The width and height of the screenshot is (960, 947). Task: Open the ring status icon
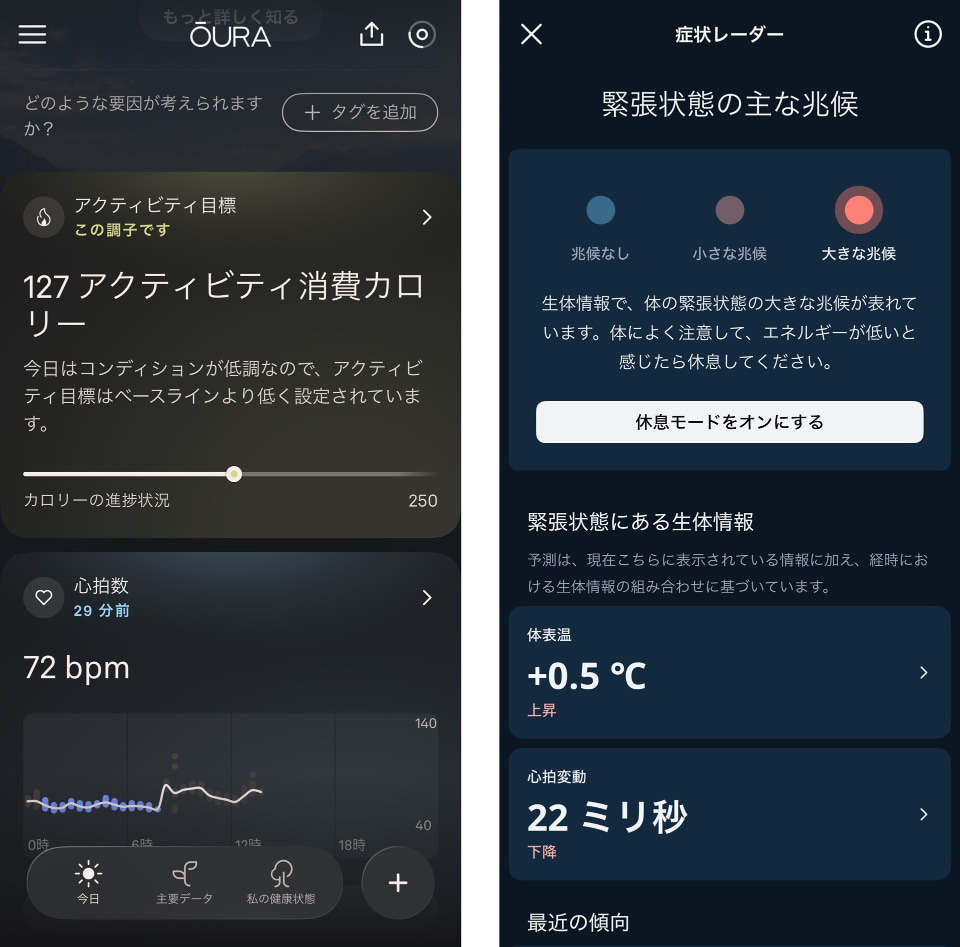click(x=422, y=35)
